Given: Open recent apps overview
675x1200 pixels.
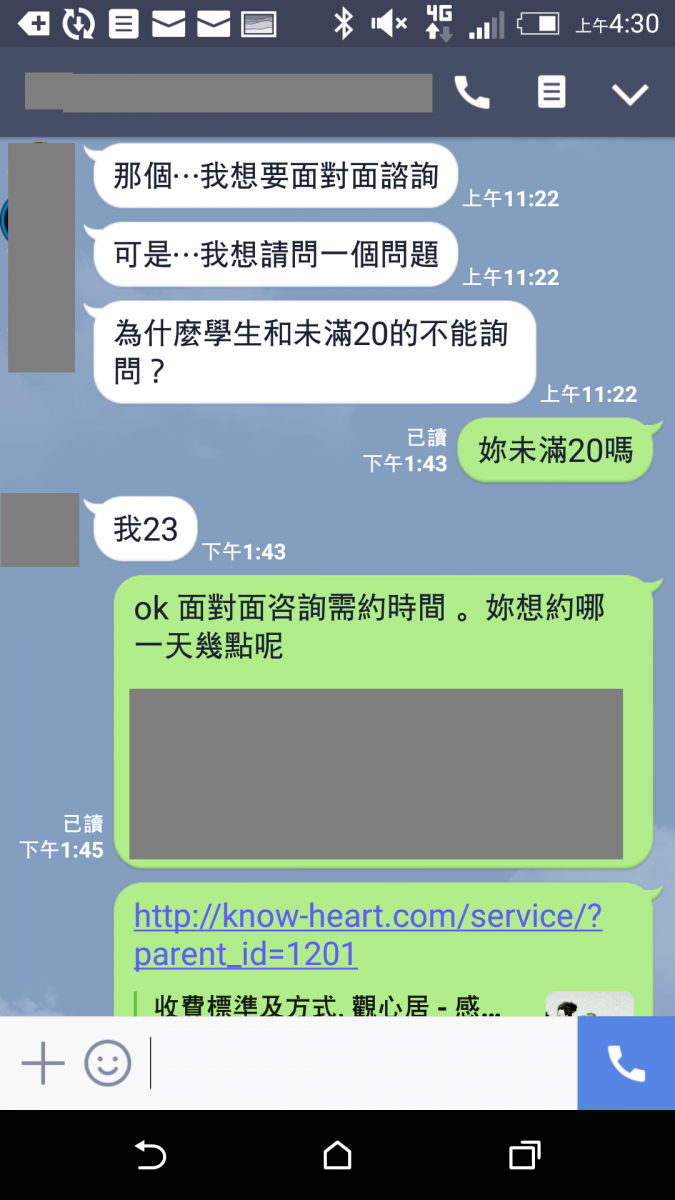Looking at the screenshot, I should coord(525,1156).
